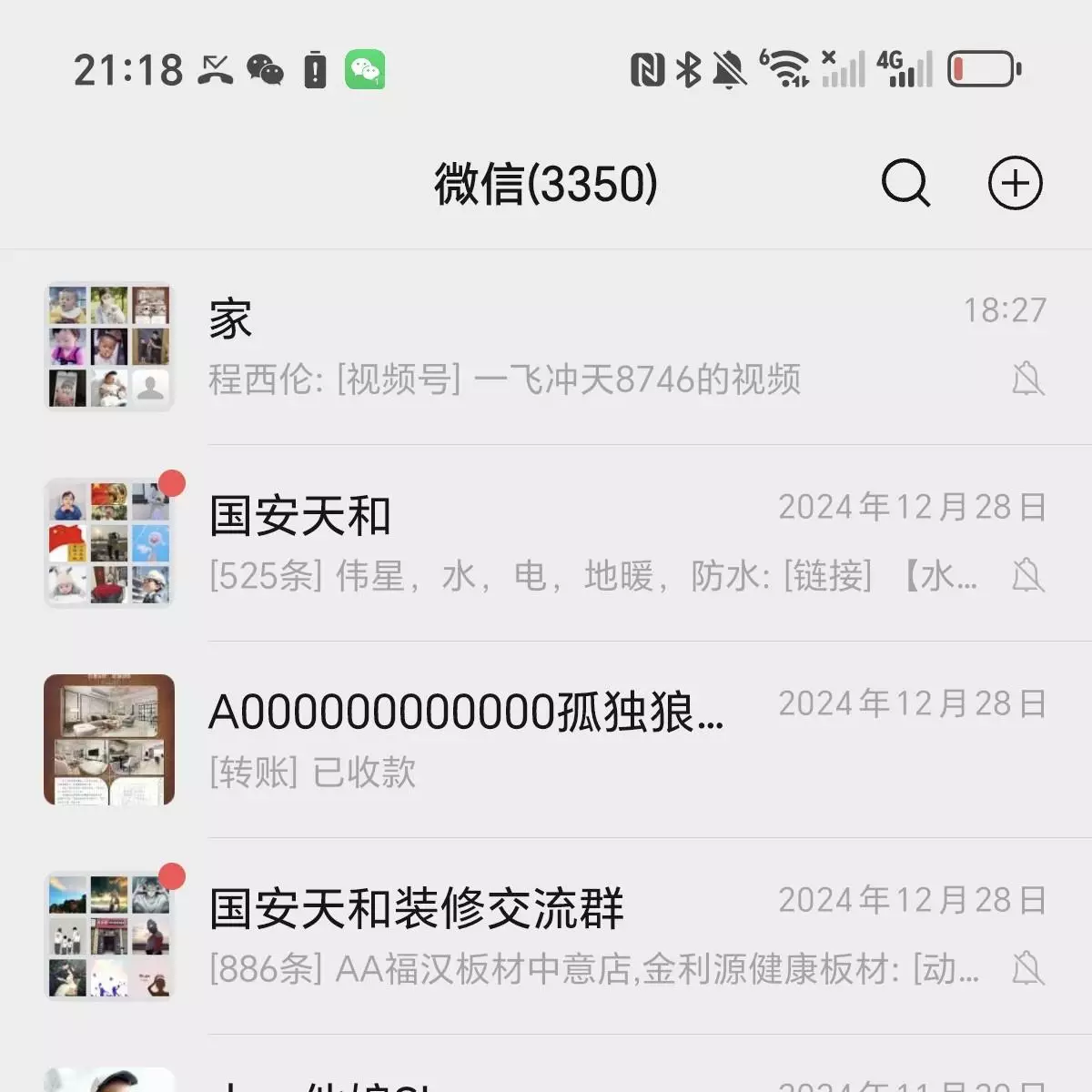Open the WeChat search icon

coord(905,183)
